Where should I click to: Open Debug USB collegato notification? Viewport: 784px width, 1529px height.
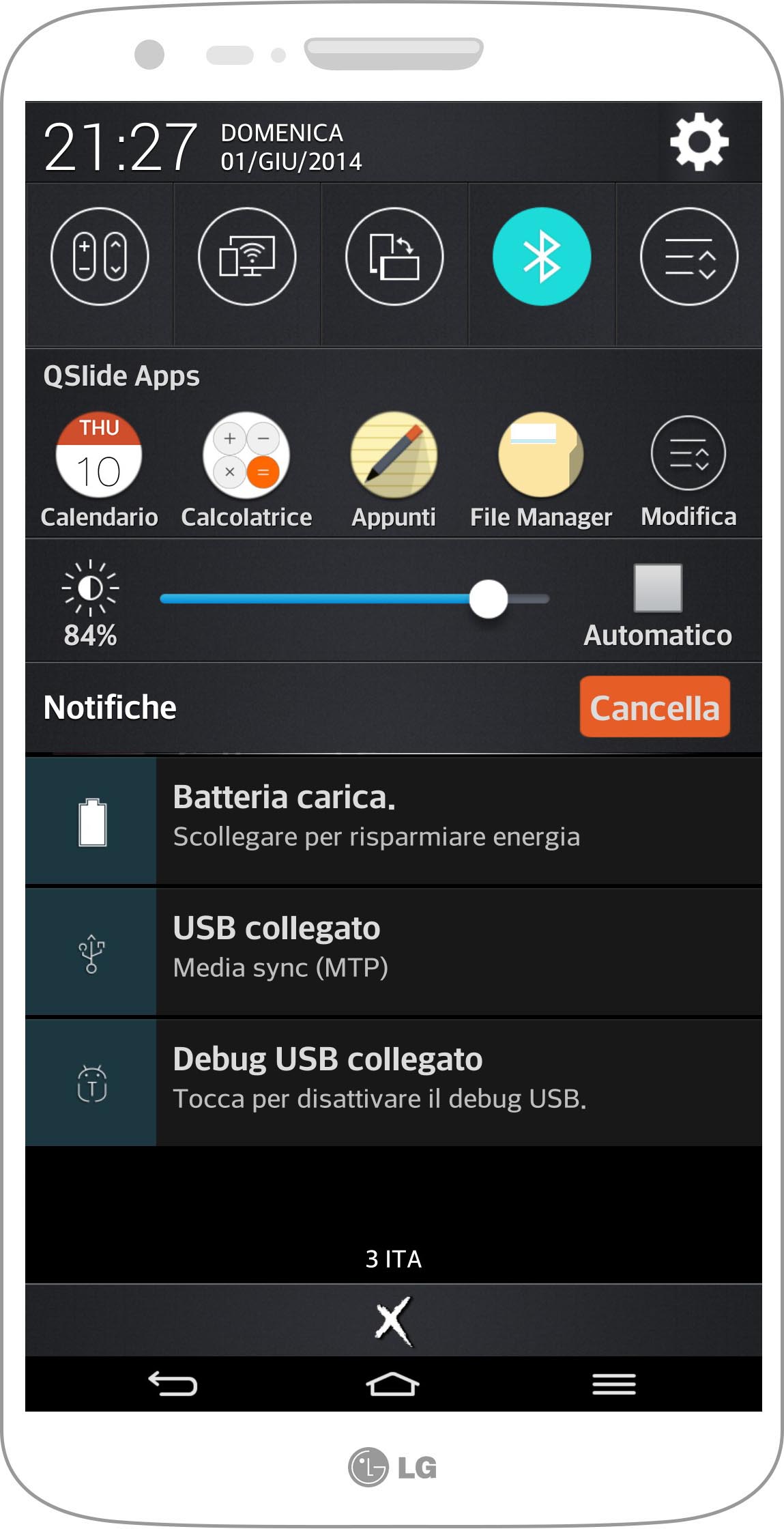[394, 1083]
